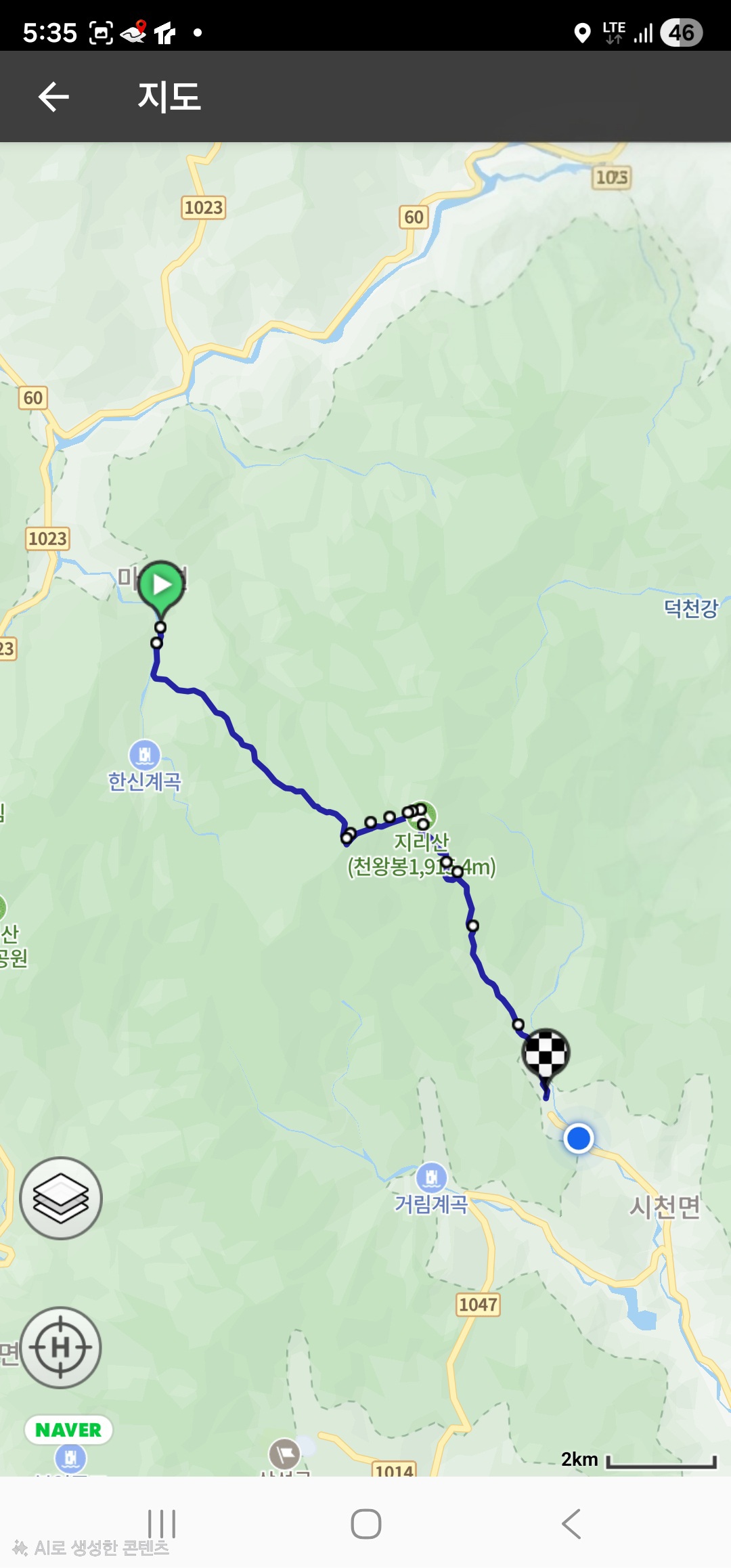
Task: Tap the green start marker on the route
Action: [x=161, y=584]
